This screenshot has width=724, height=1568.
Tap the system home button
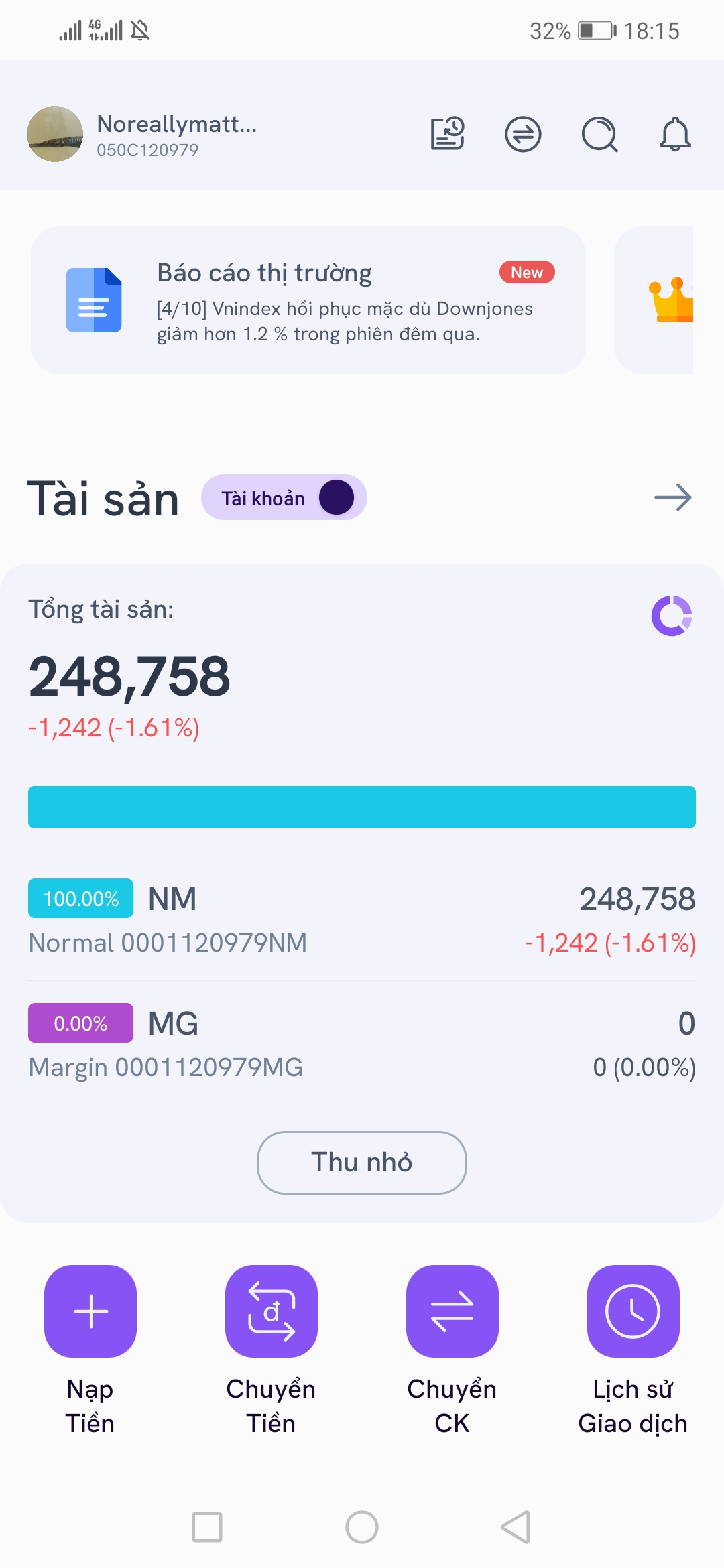[x=362, y=1527]
